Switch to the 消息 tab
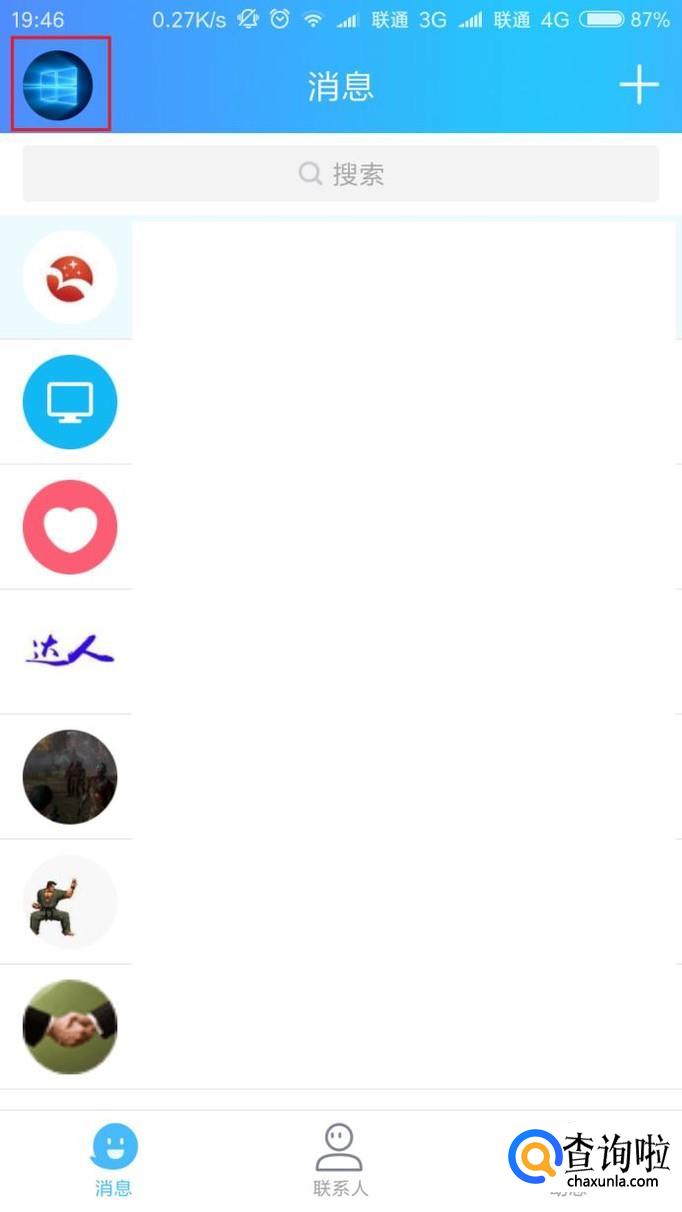 coord(114,1160)
